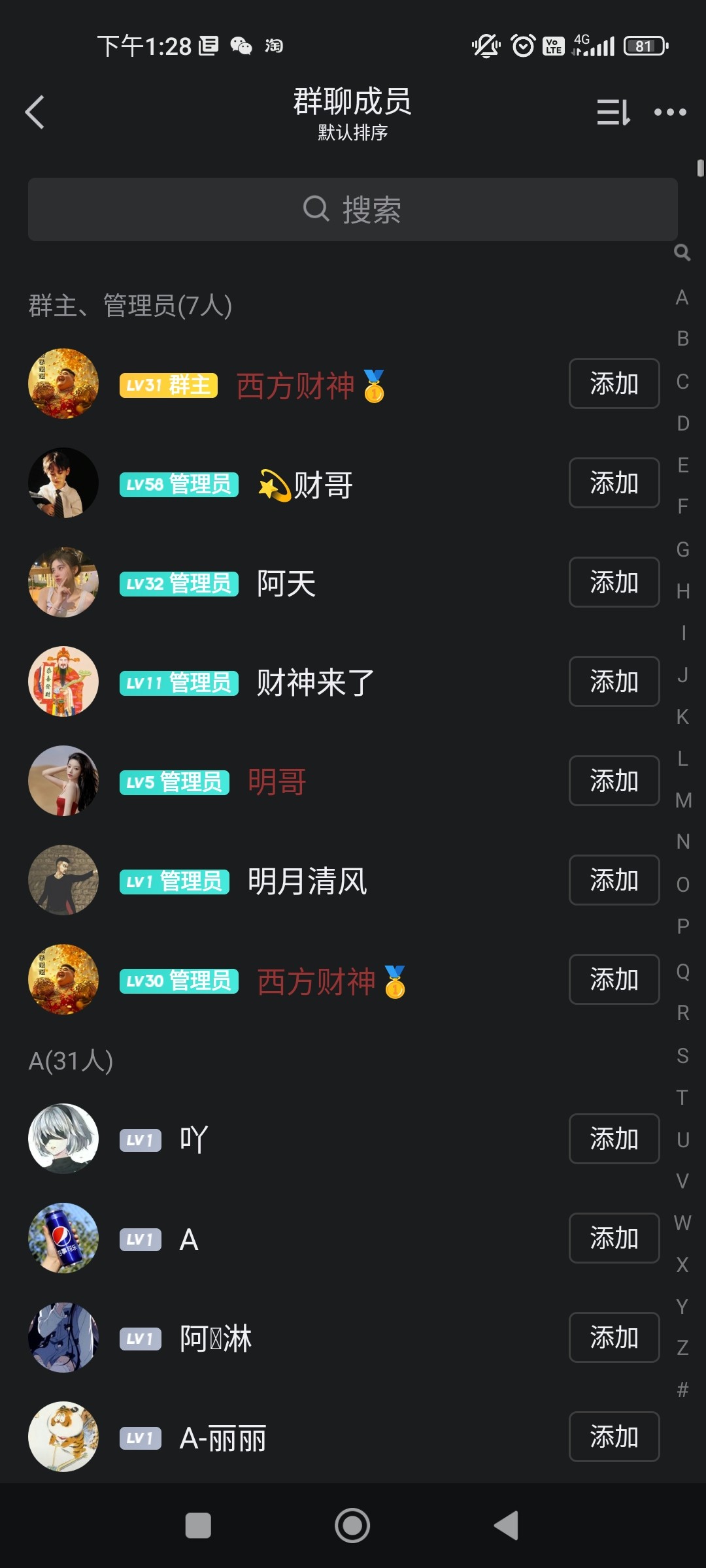This screenshot has width=706, height=1568.
Task: Add admin 明哥 with the 添加 button
Action: pos(614,781)
